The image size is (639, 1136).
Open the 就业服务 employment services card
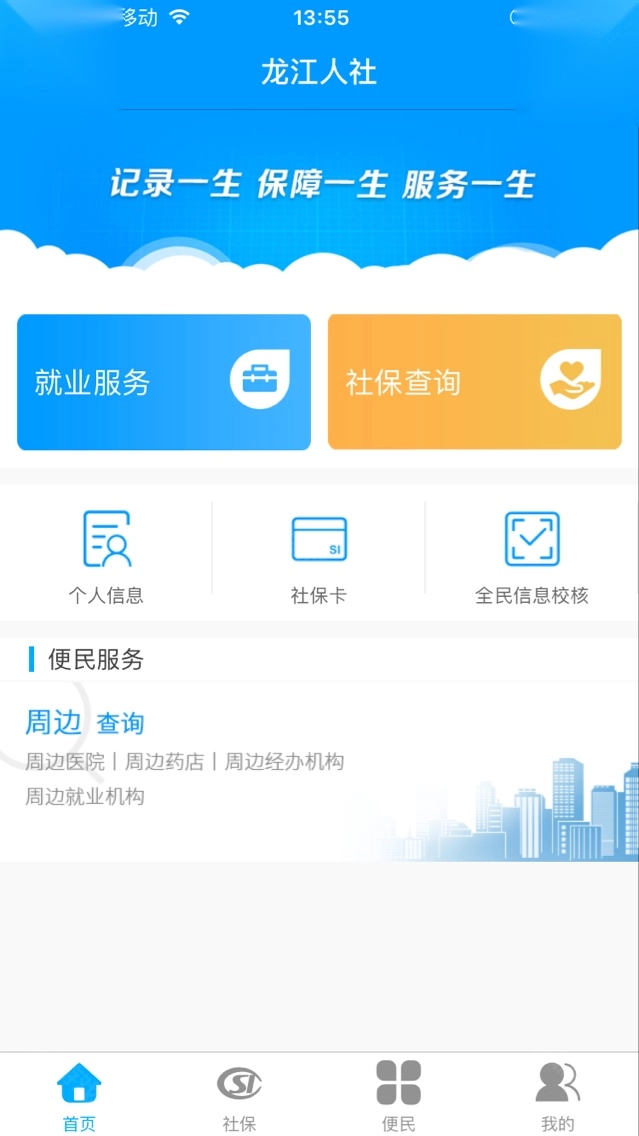164,382
